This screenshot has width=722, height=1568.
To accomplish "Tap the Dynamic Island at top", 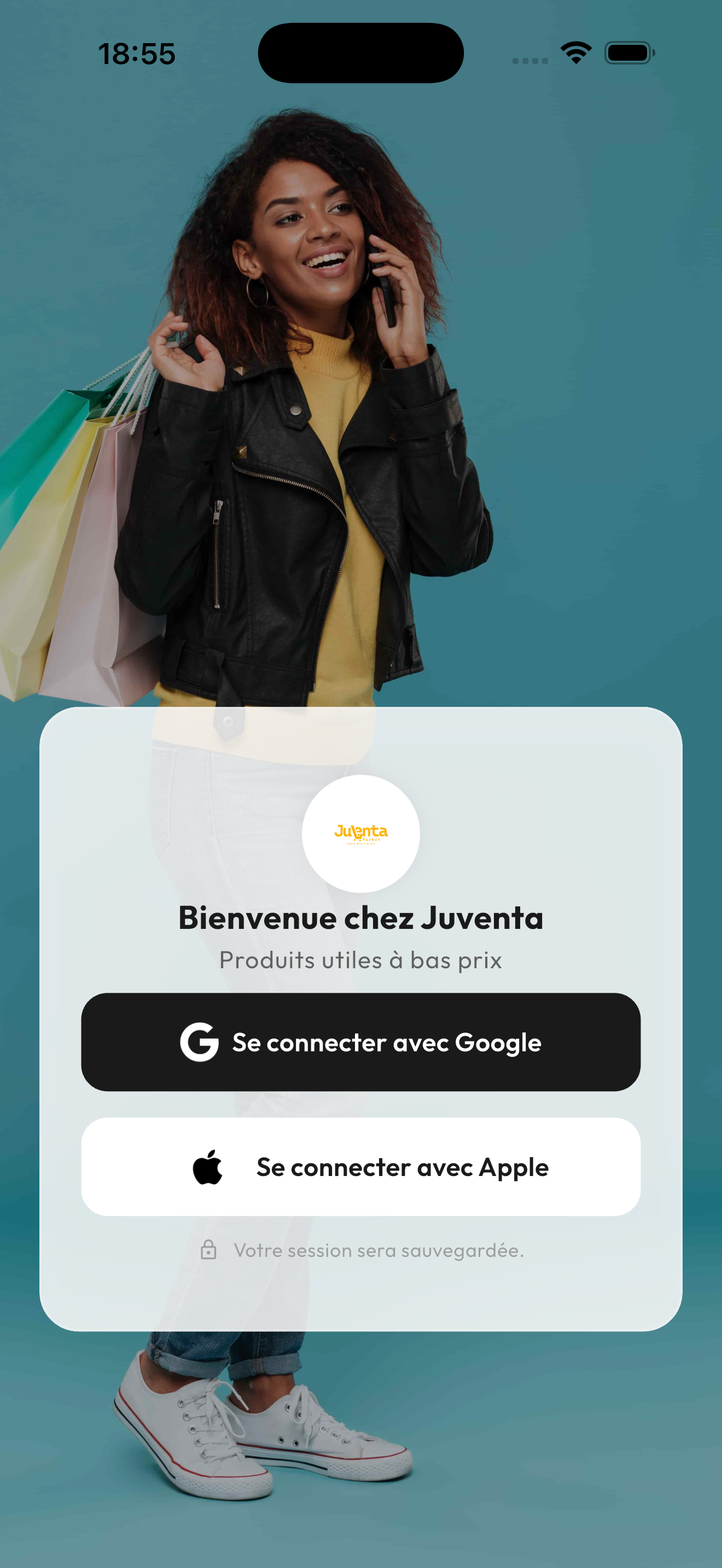I will point(361,52).
